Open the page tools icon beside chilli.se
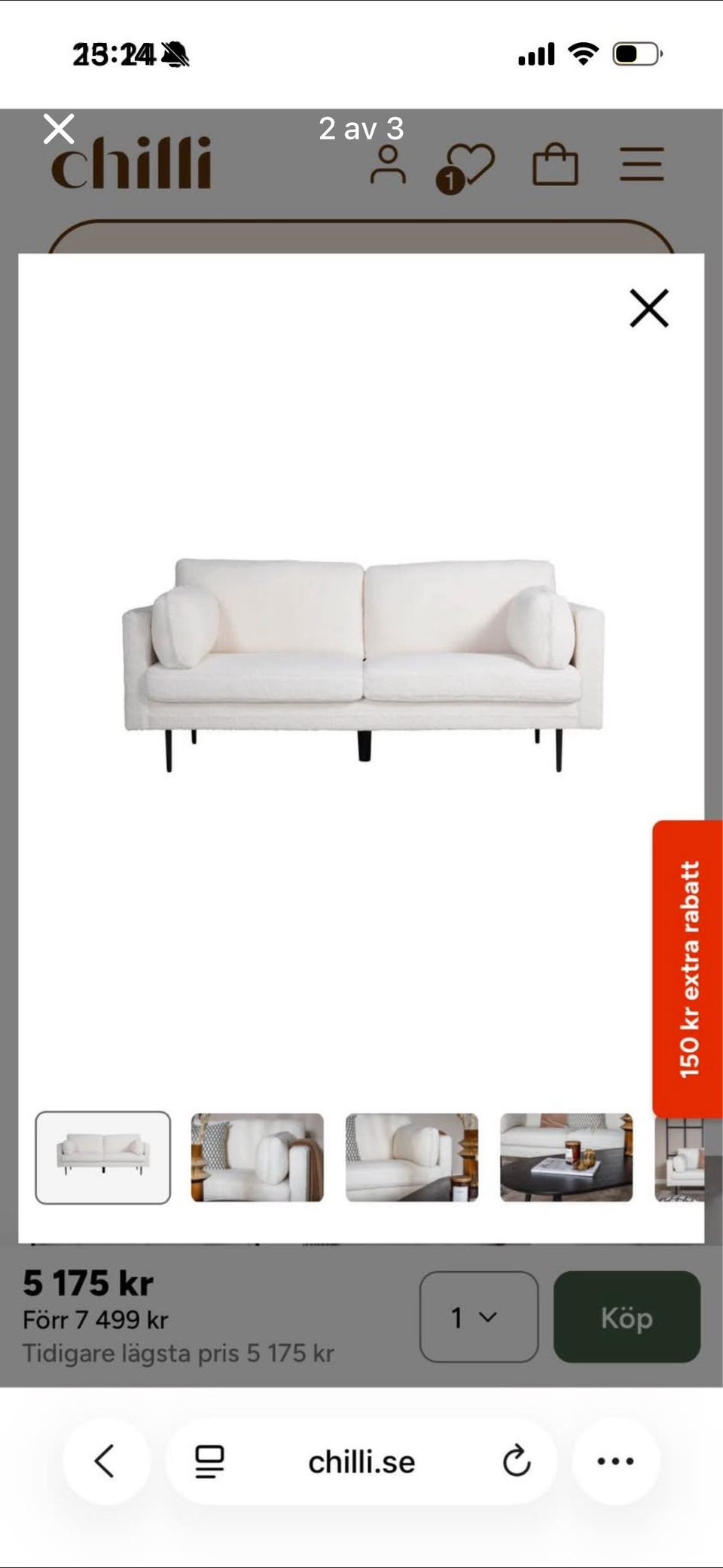 209,1461
